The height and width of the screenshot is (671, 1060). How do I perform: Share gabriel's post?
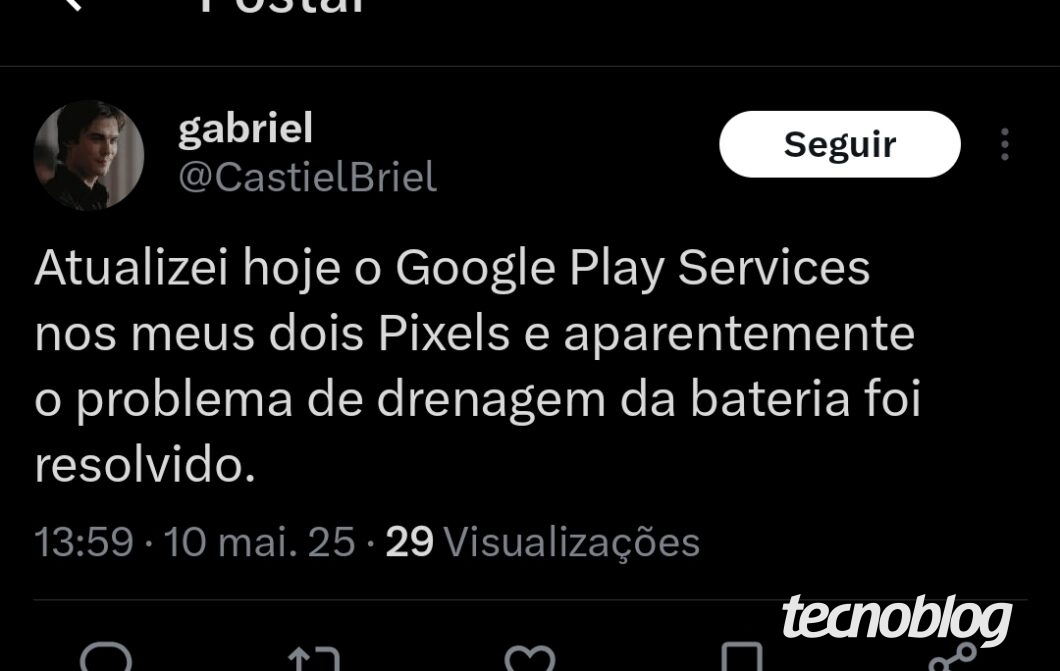click(951, 659)
